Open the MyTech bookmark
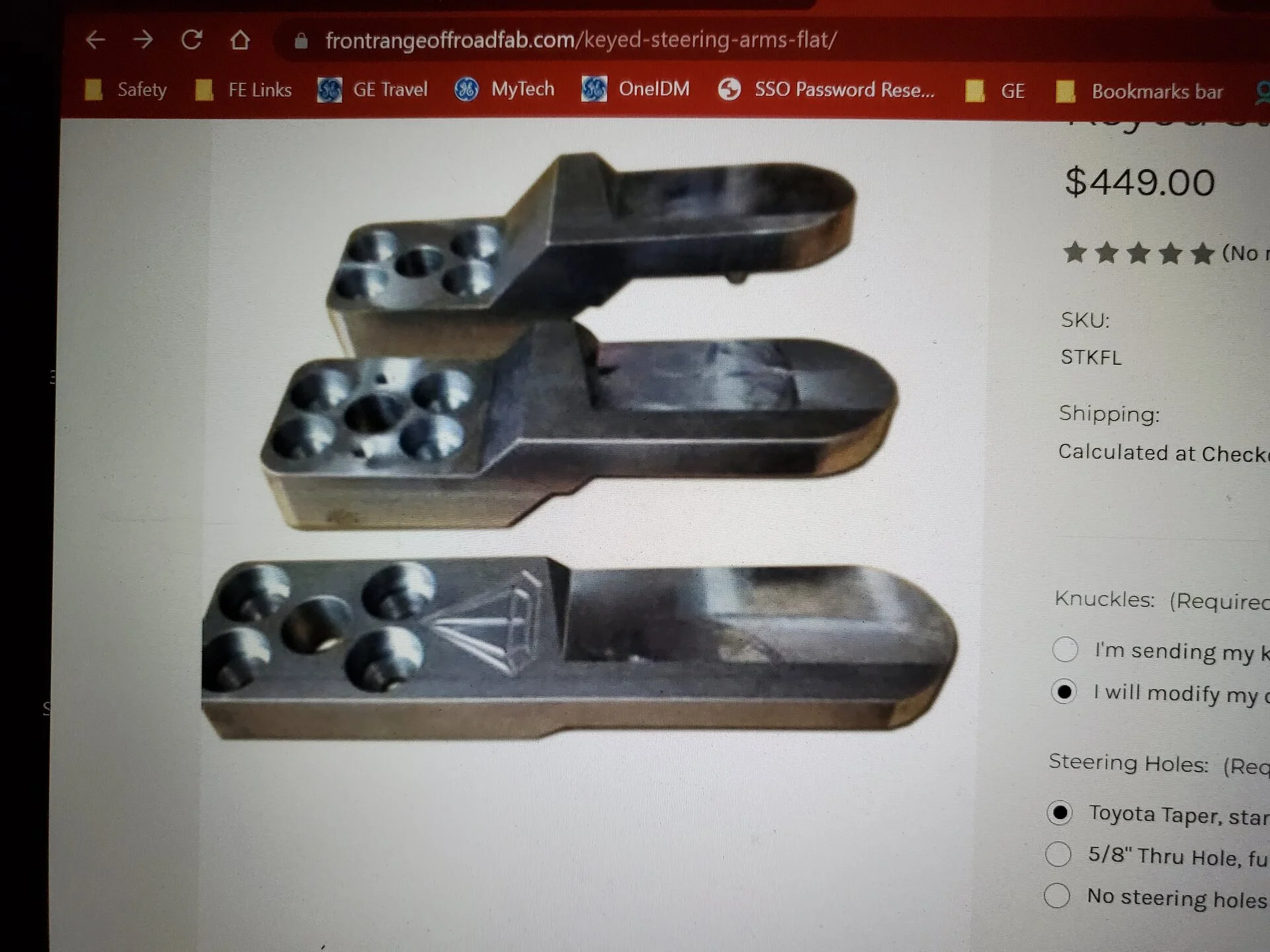 click(505, 89)
